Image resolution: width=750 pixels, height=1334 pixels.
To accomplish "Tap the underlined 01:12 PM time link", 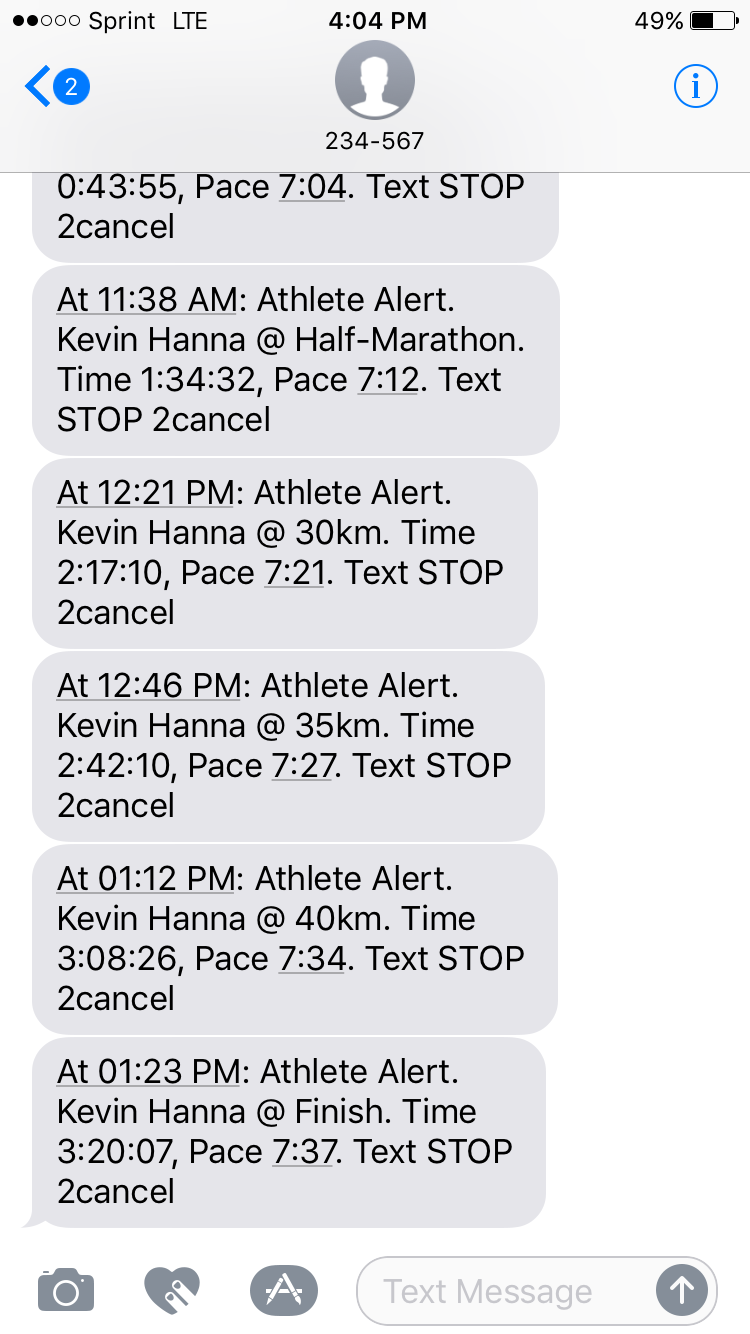I will 146,880.
